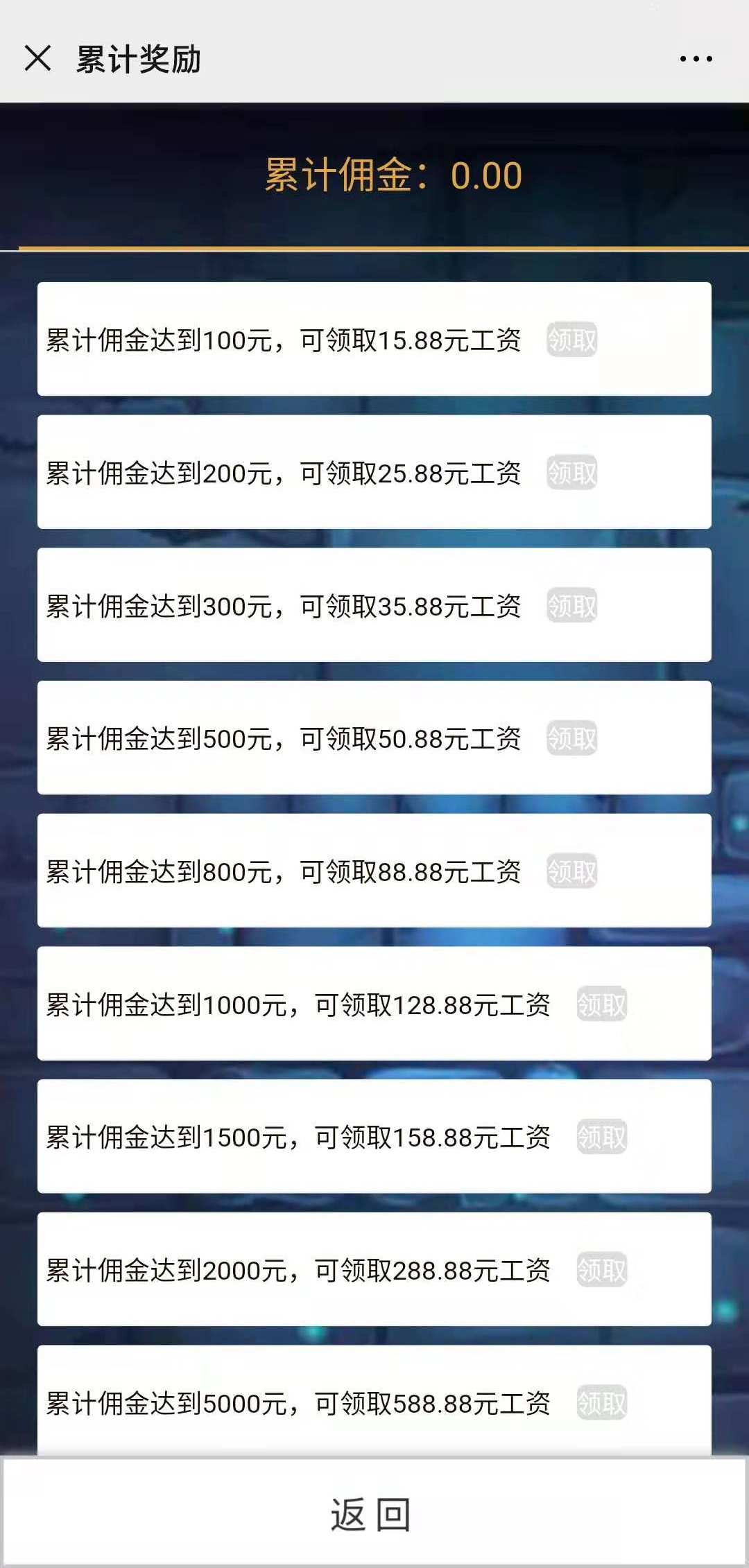Claim the 88.88元 reward for 800元
The height and width of the screenshot is (1568, 749).
click(571, 871)
